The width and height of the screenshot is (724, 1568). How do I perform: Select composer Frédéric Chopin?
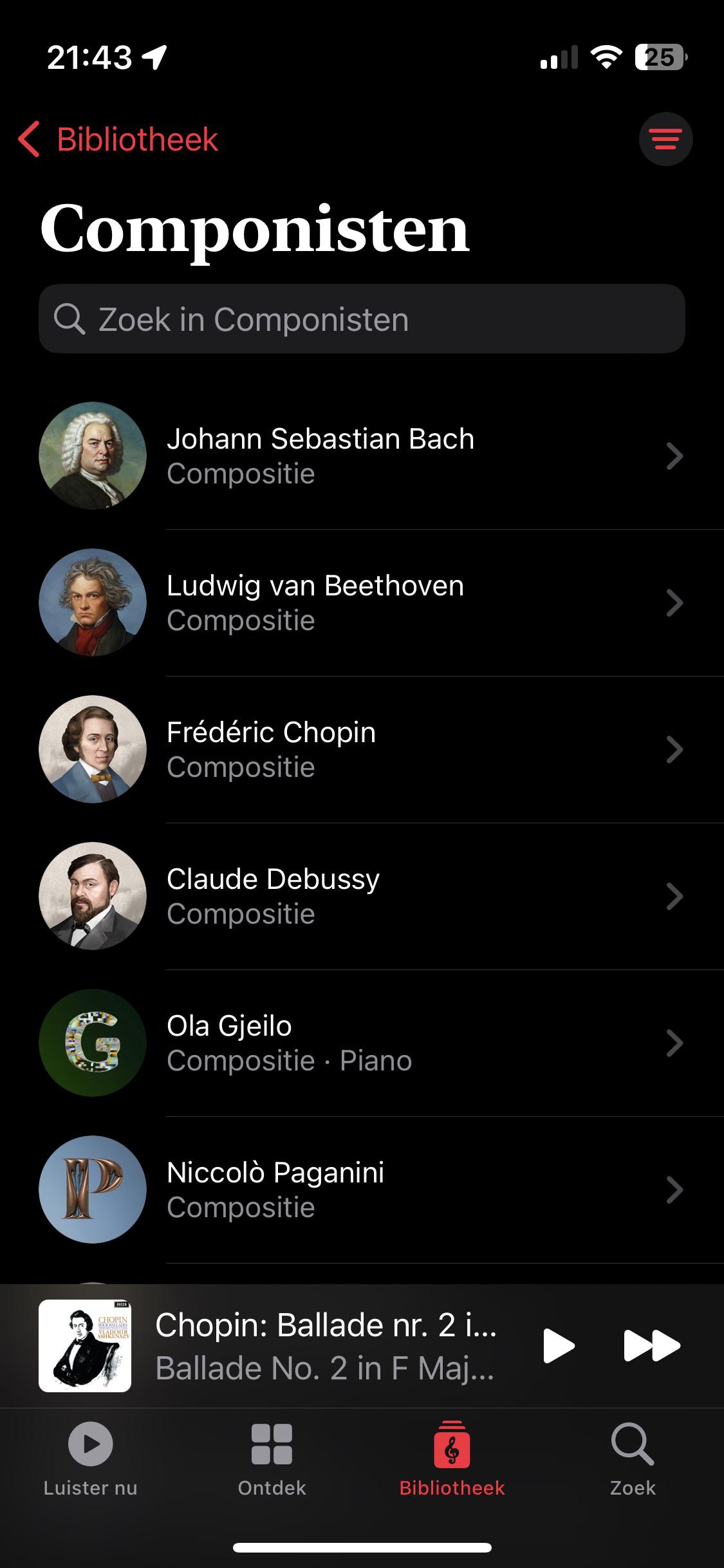point(362,749)
